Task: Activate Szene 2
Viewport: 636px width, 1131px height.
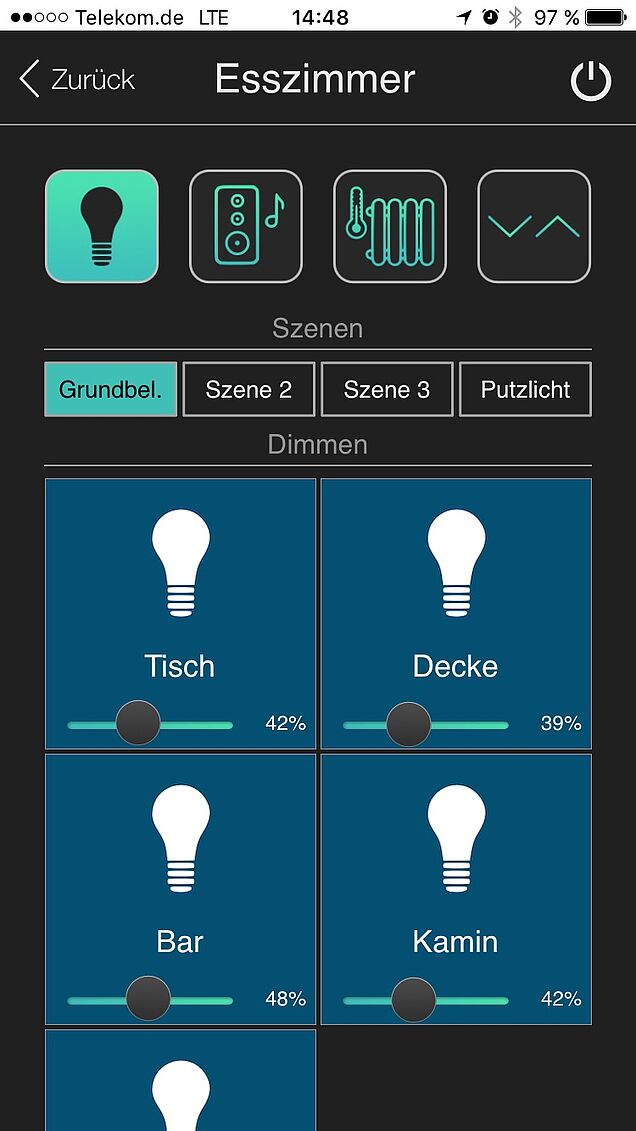Action: 248,389
